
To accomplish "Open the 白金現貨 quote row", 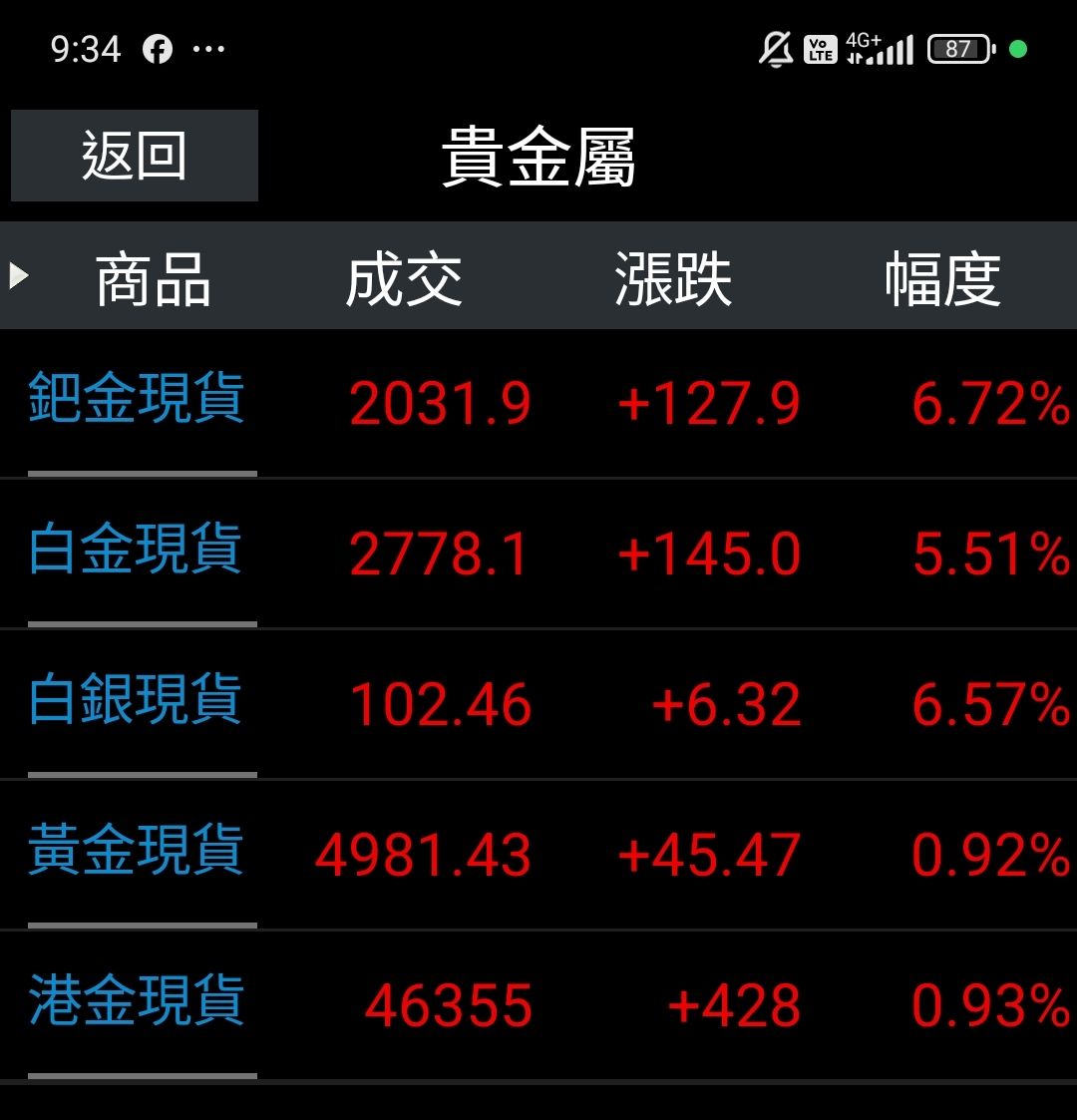I will coord(137,550).
